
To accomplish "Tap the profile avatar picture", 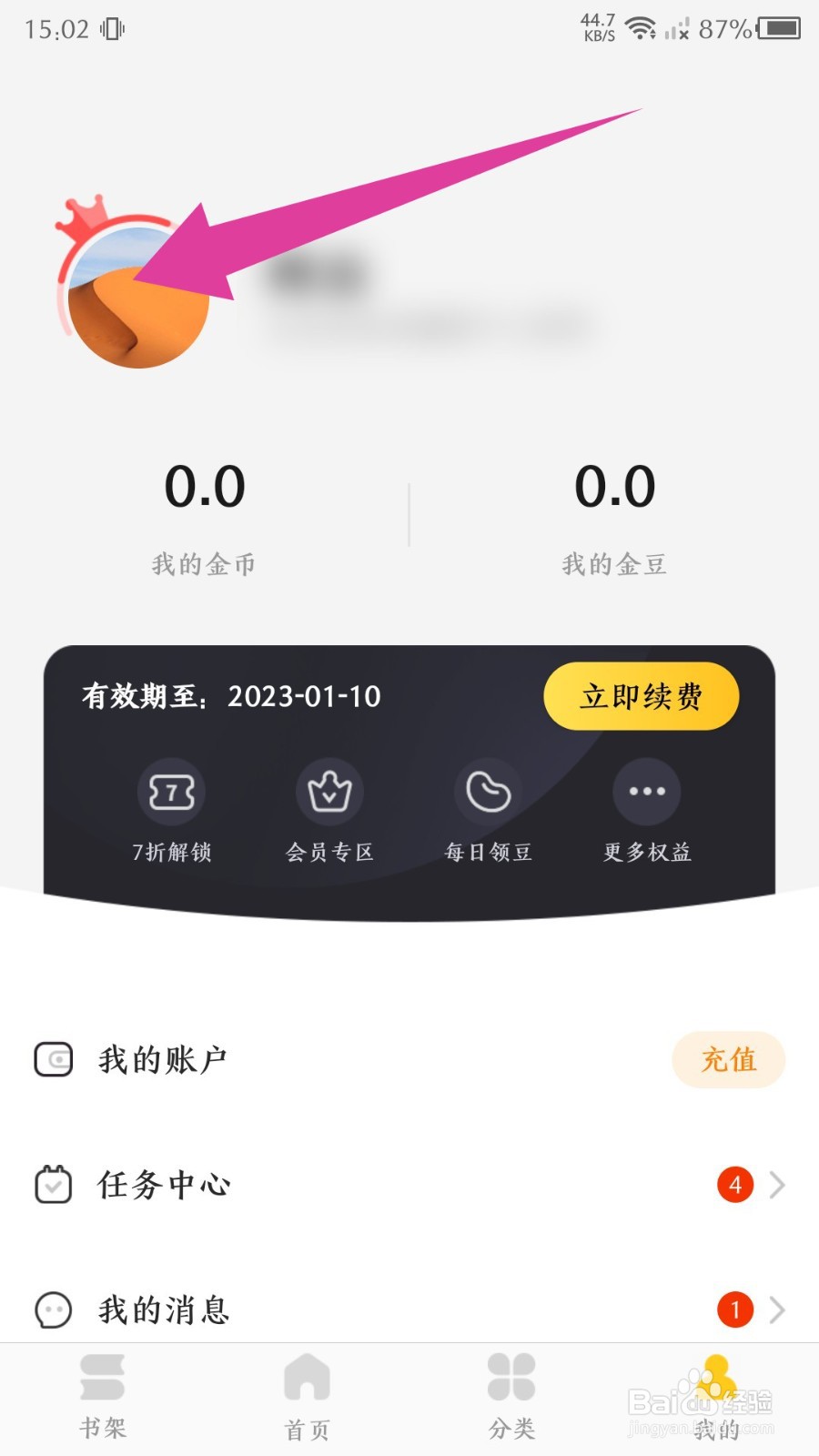I will pyautogui.click(x=138, y=298).
